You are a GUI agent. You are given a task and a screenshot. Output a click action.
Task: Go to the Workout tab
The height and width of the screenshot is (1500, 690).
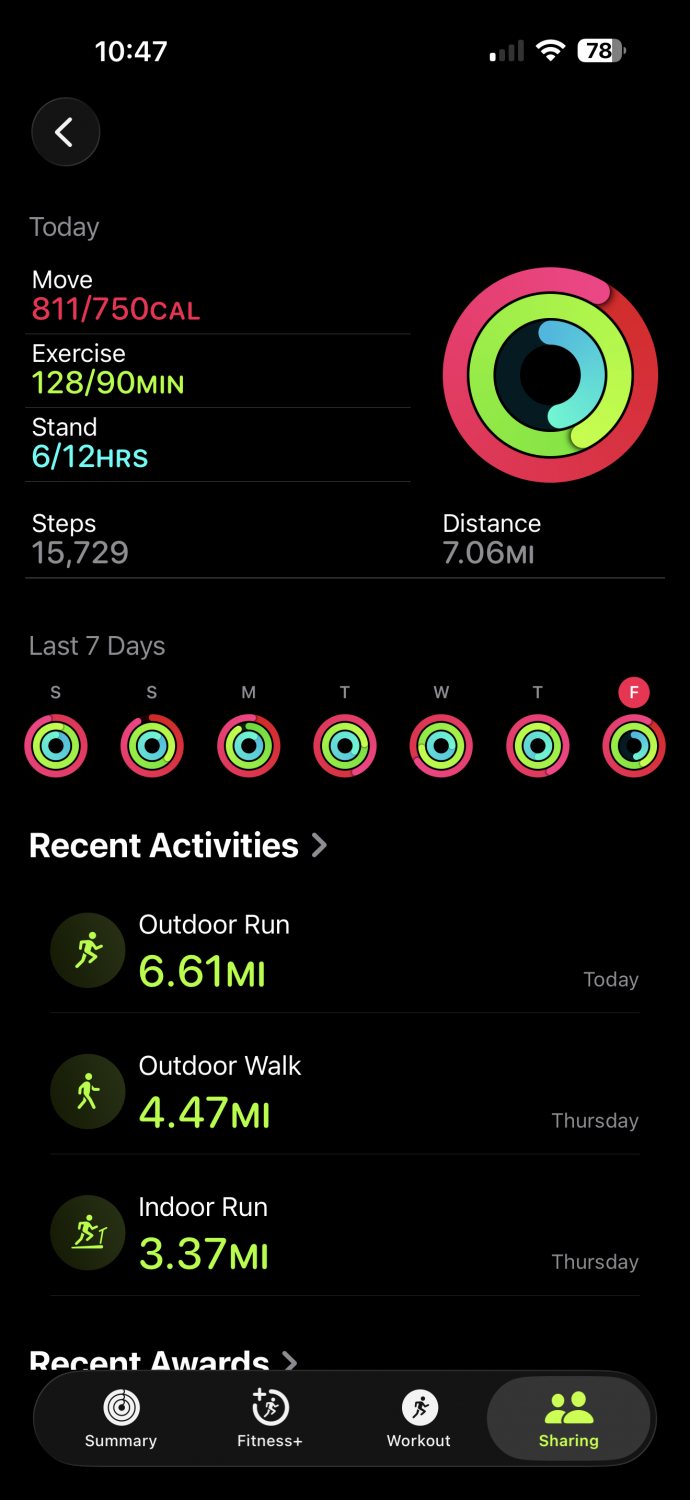point(419,1419)
